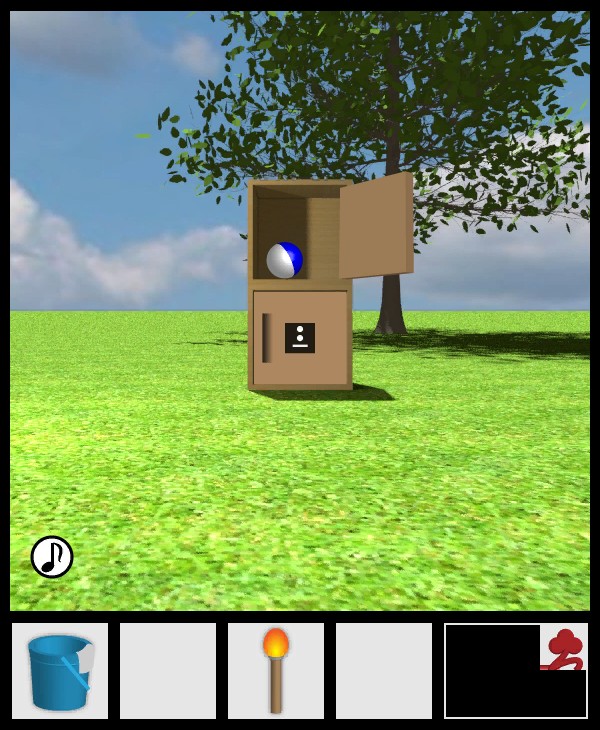Toggle the music note sound button
This screenshot has width=600, height=730.
tap(52, 557)
